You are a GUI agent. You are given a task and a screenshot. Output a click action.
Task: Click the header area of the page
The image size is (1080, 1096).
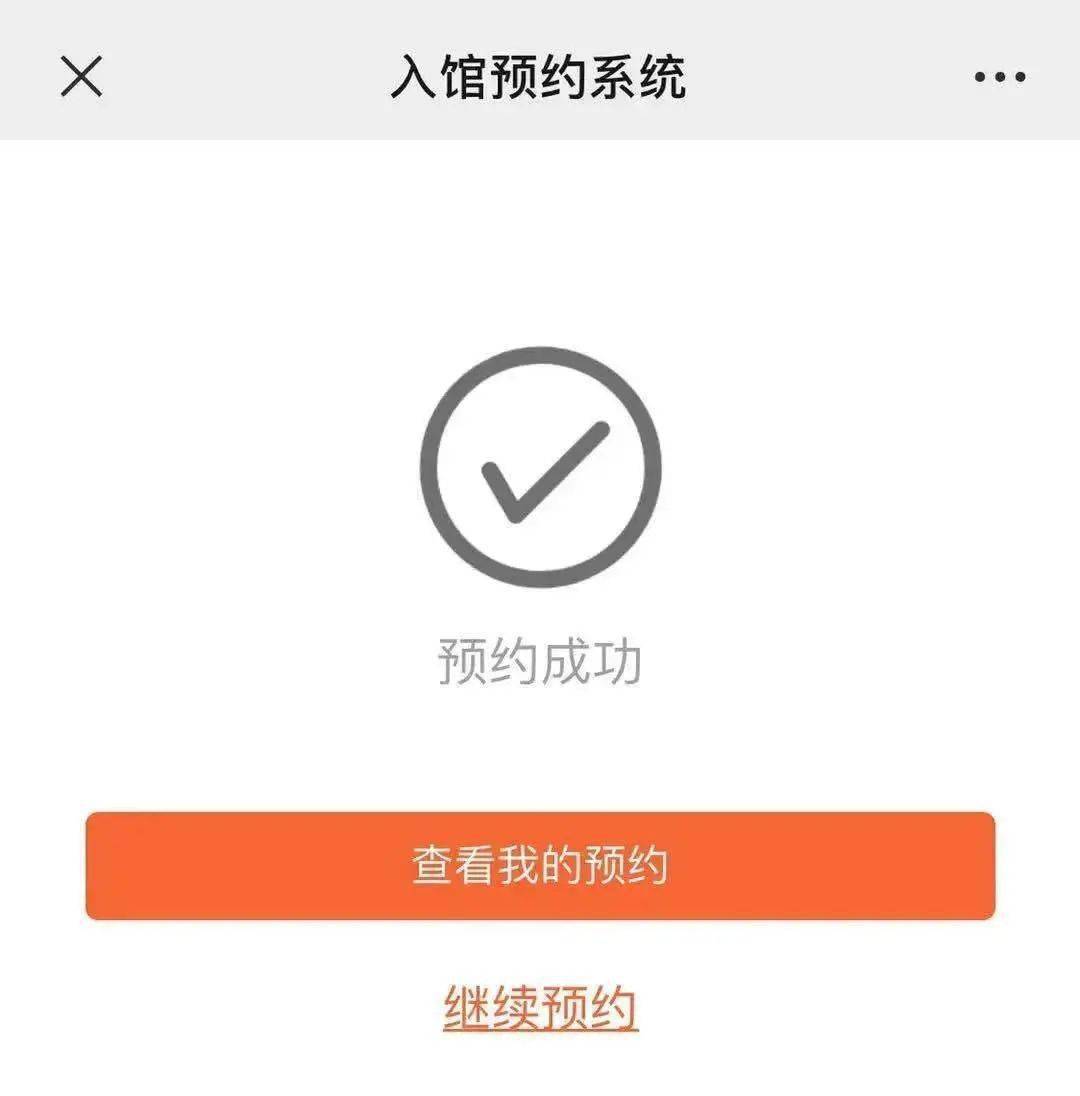point(540,75)
